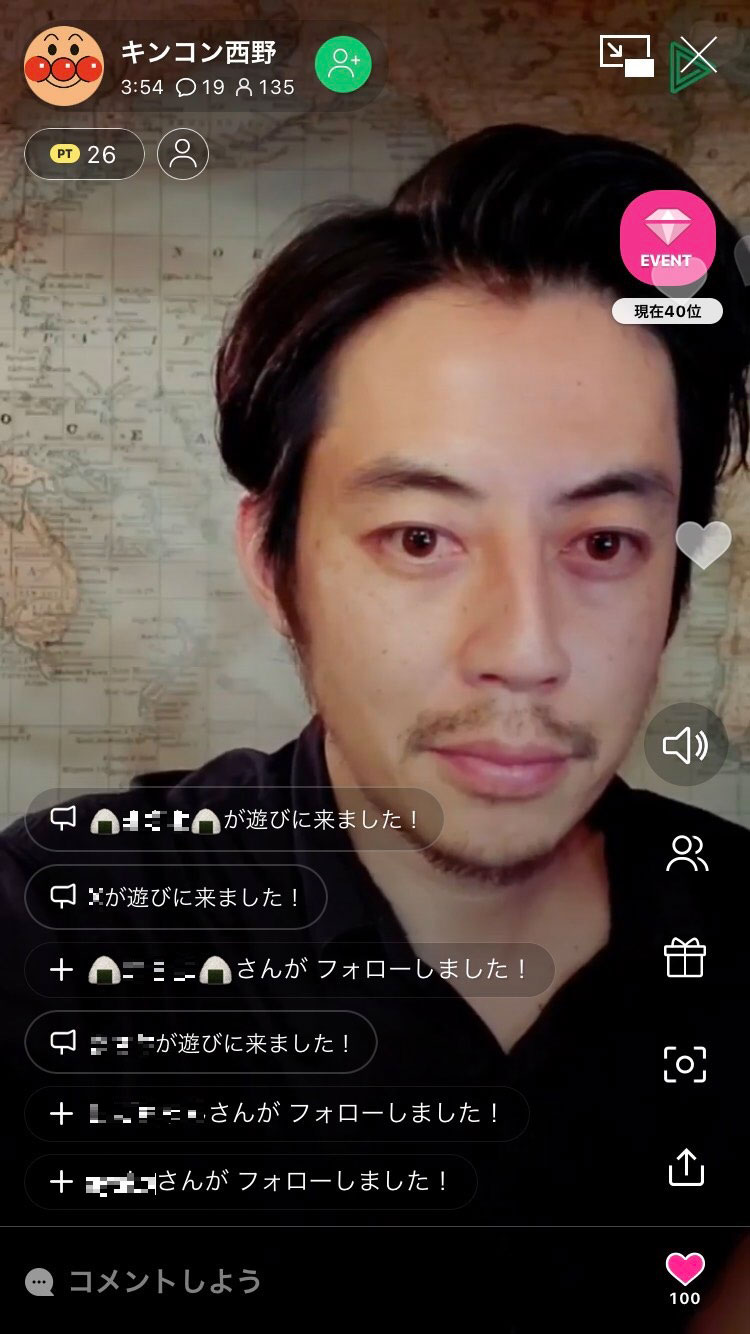
Task: Send a pink heart to the streamer
Action: [685, 1270]
